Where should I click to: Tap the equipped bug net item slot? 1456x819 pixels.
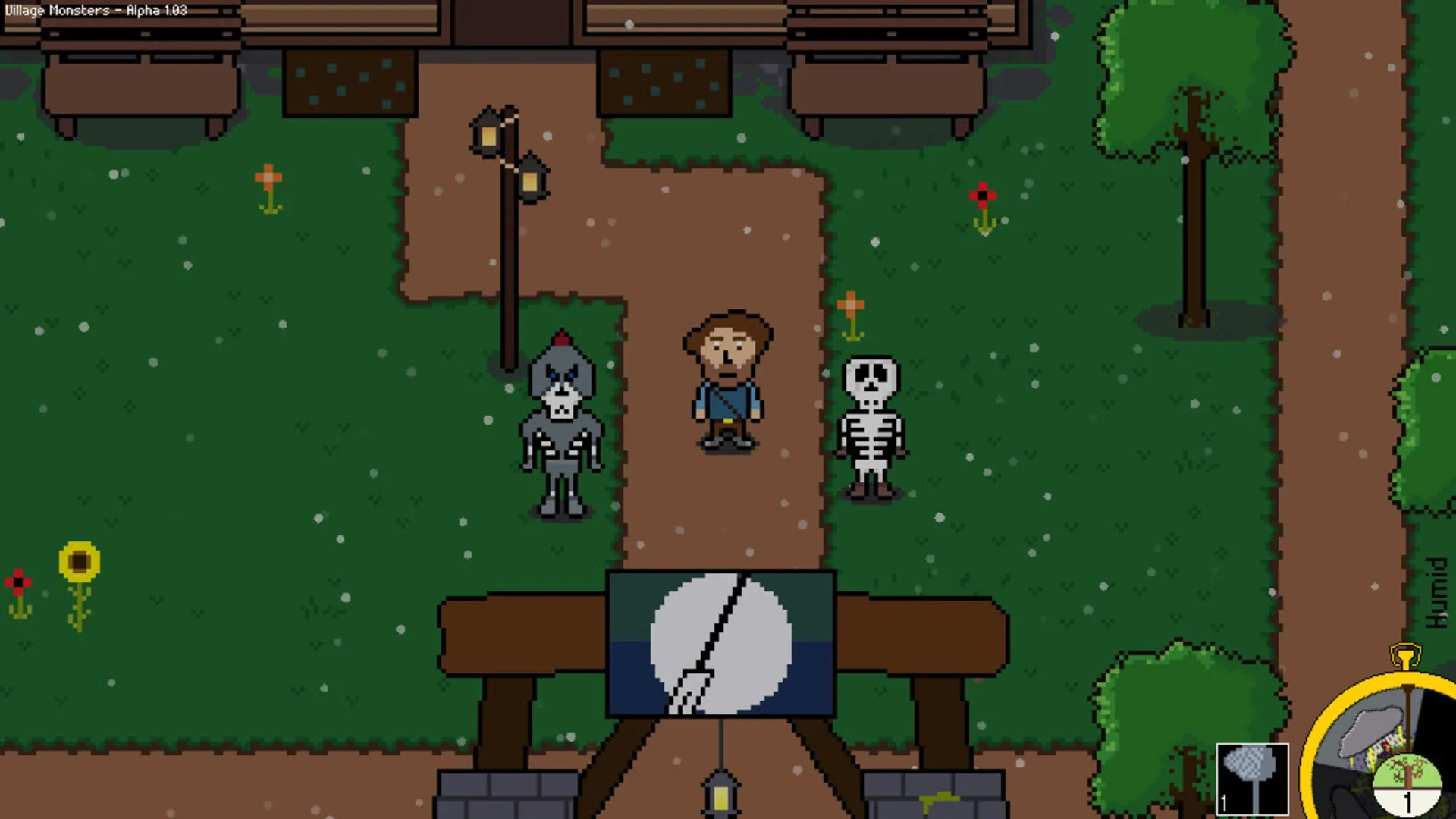(x=1252, y=779)
